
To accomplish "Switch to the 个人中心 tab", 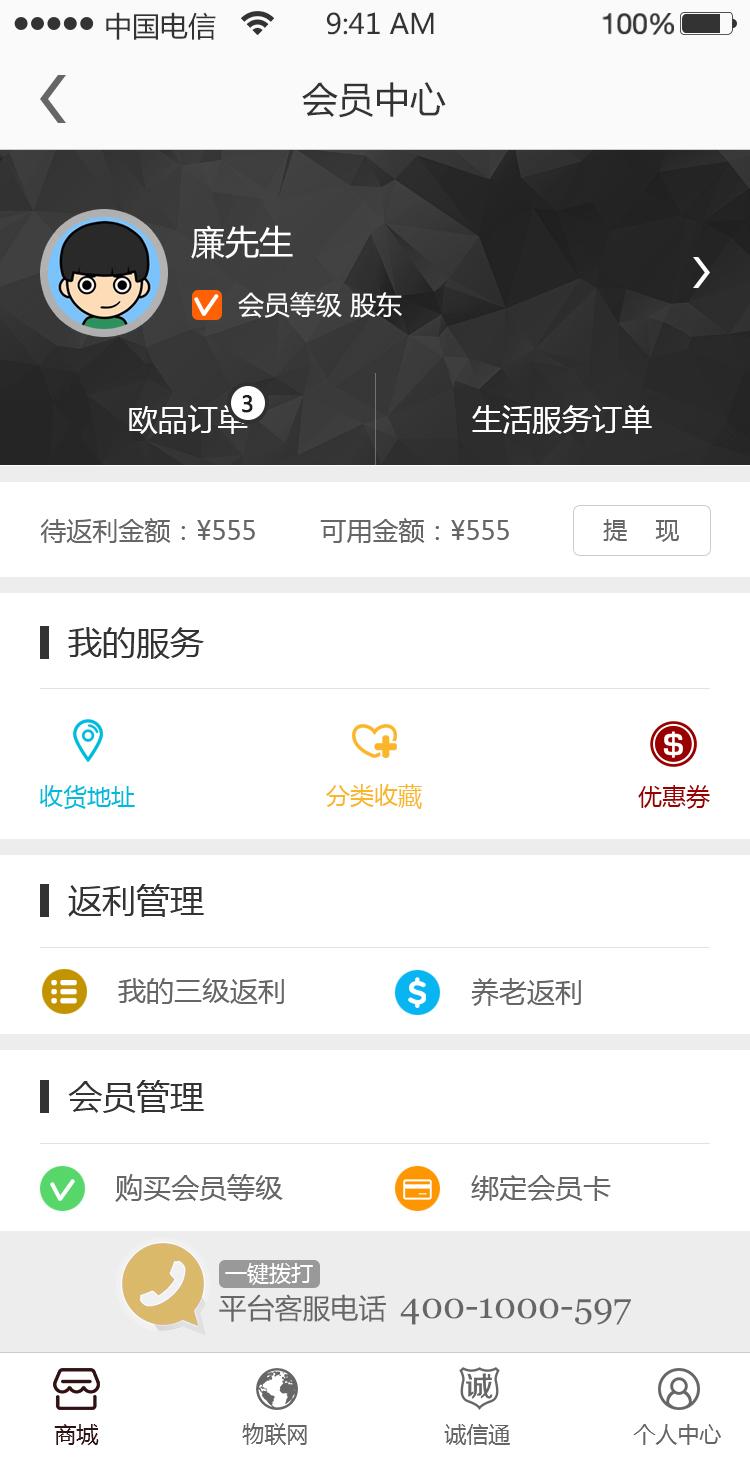I will 677,1408.
